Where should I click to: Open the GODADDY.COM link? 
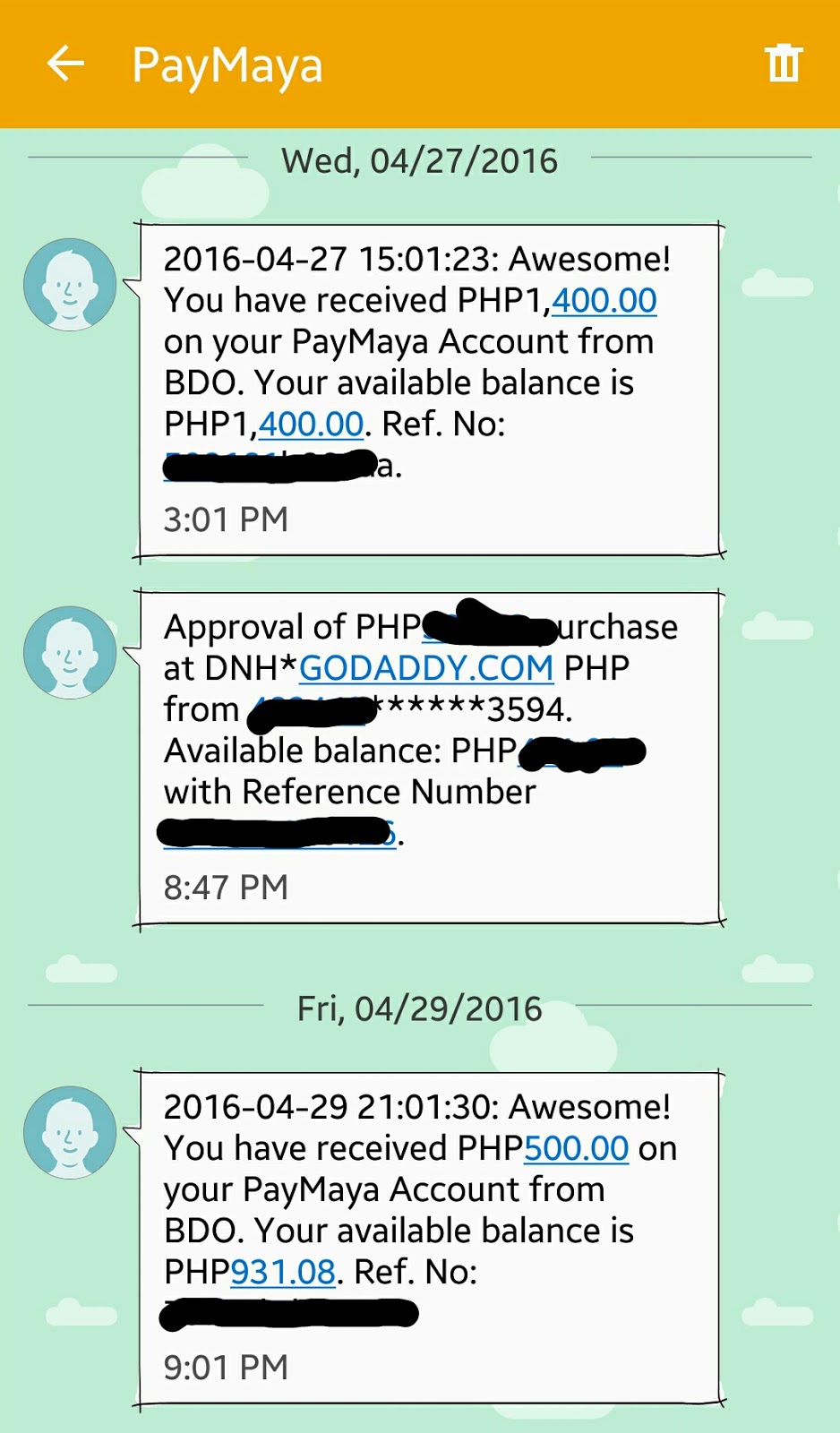[x=427, y=667]
